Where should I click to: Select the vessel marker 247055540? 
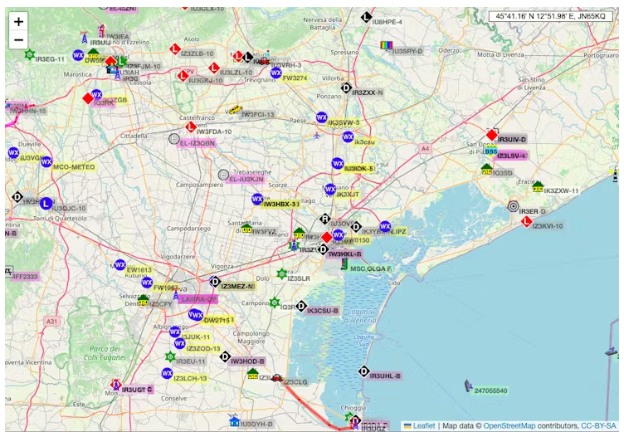[x=467, y=389]
